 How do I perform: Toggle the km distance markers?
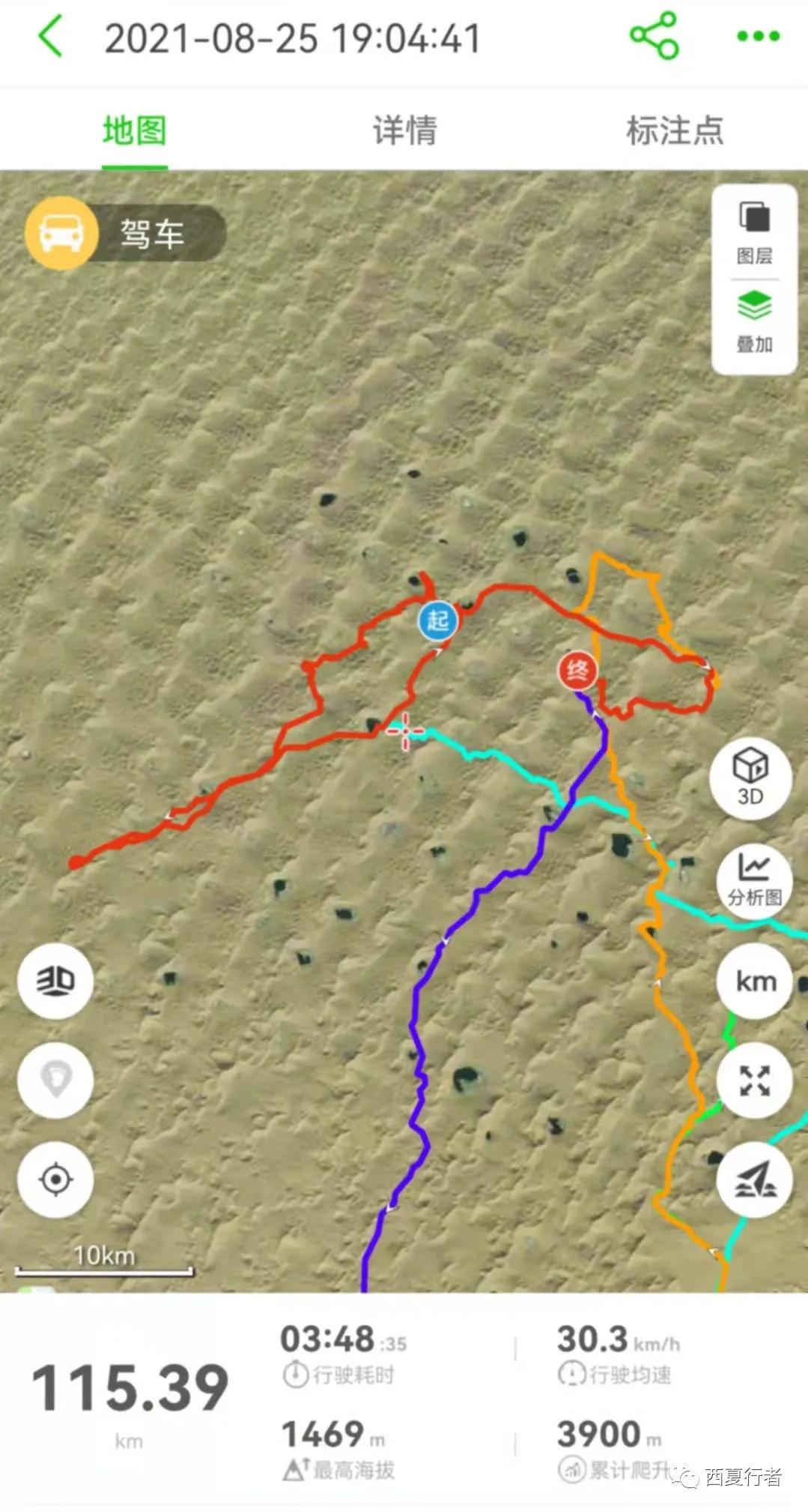[x=755, y=981]
